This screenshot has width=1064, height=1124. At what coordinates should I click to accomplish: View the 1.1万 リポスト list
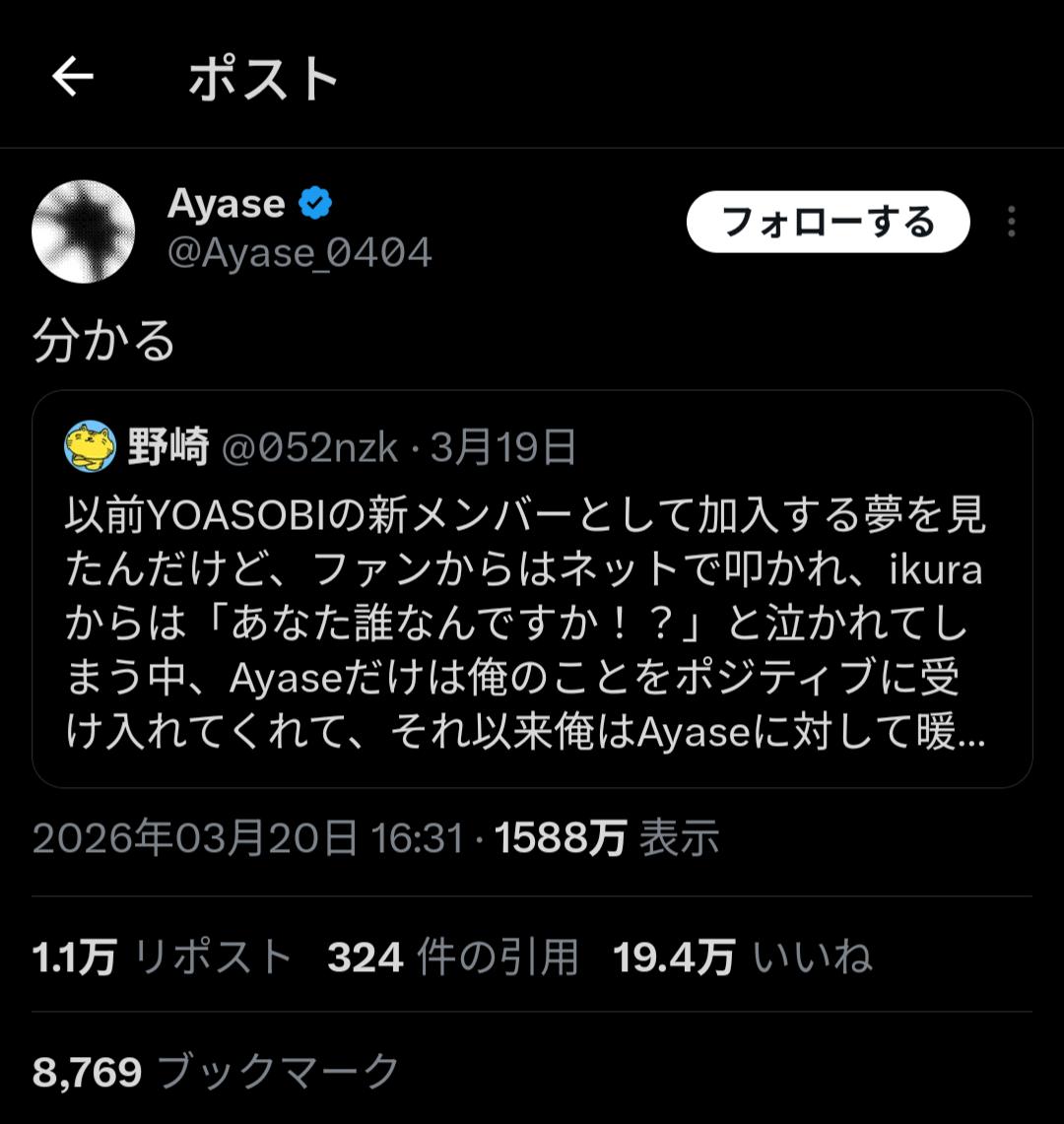coord(163,958)
